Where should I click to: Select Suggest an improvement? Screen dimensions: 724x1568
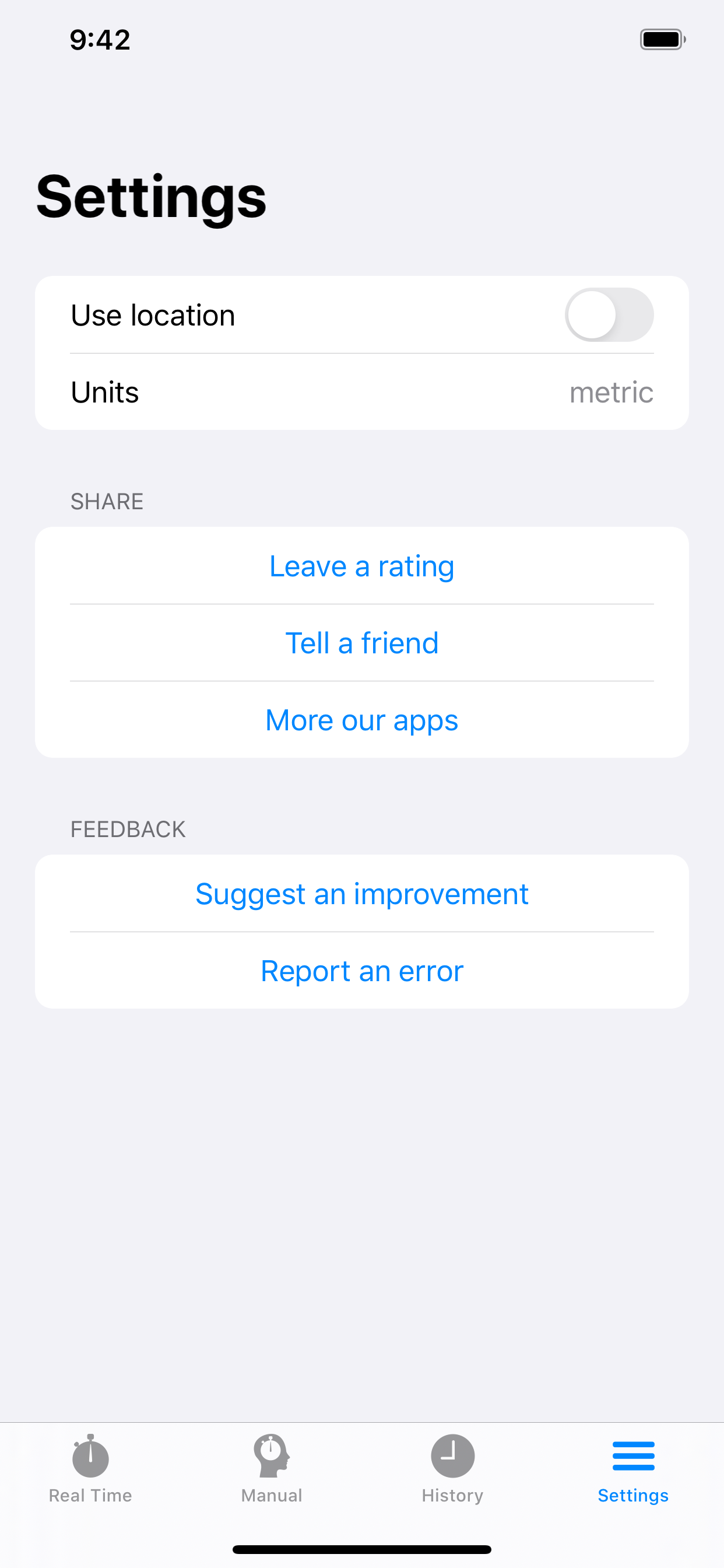[x=362, y=893]
